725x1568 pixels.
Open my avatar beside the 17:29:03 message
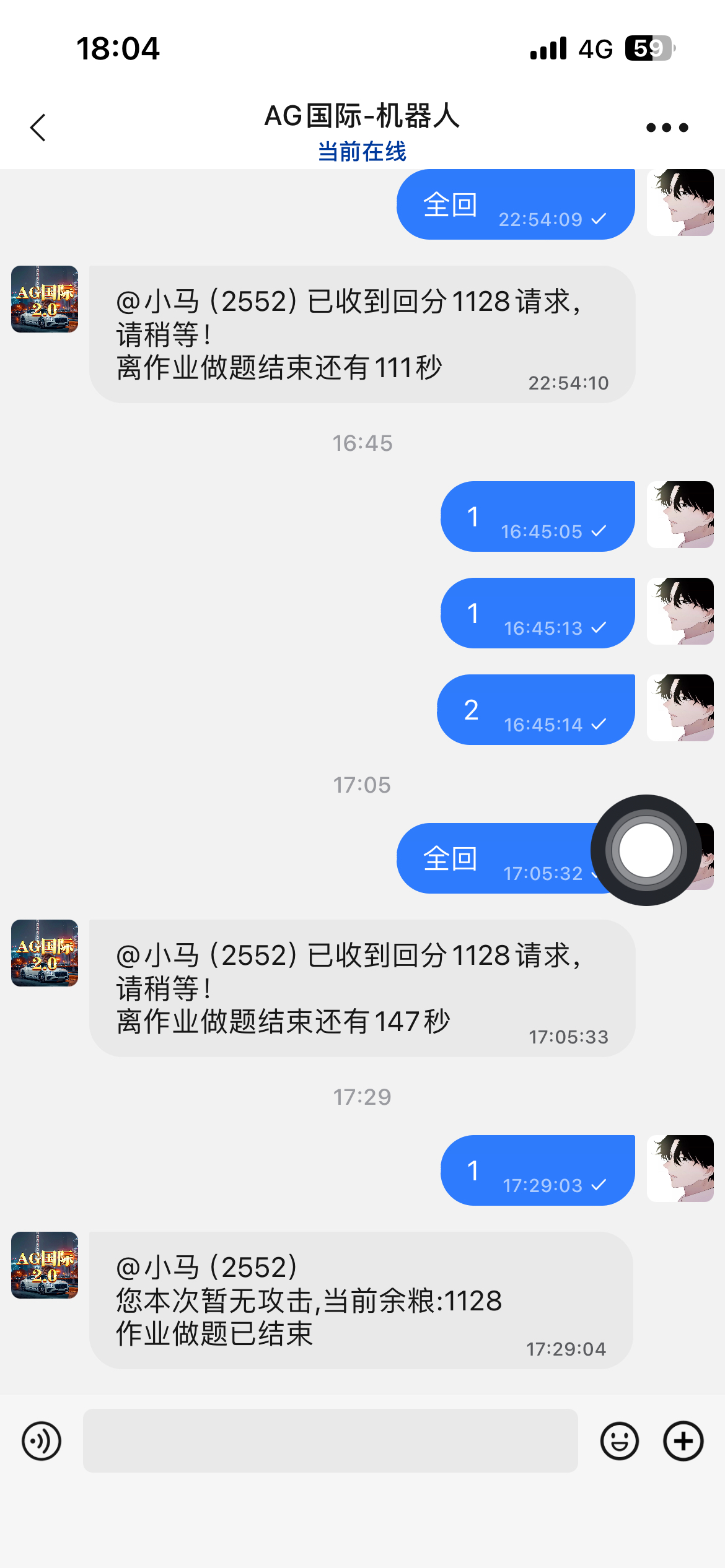[x=680, y=1168]
